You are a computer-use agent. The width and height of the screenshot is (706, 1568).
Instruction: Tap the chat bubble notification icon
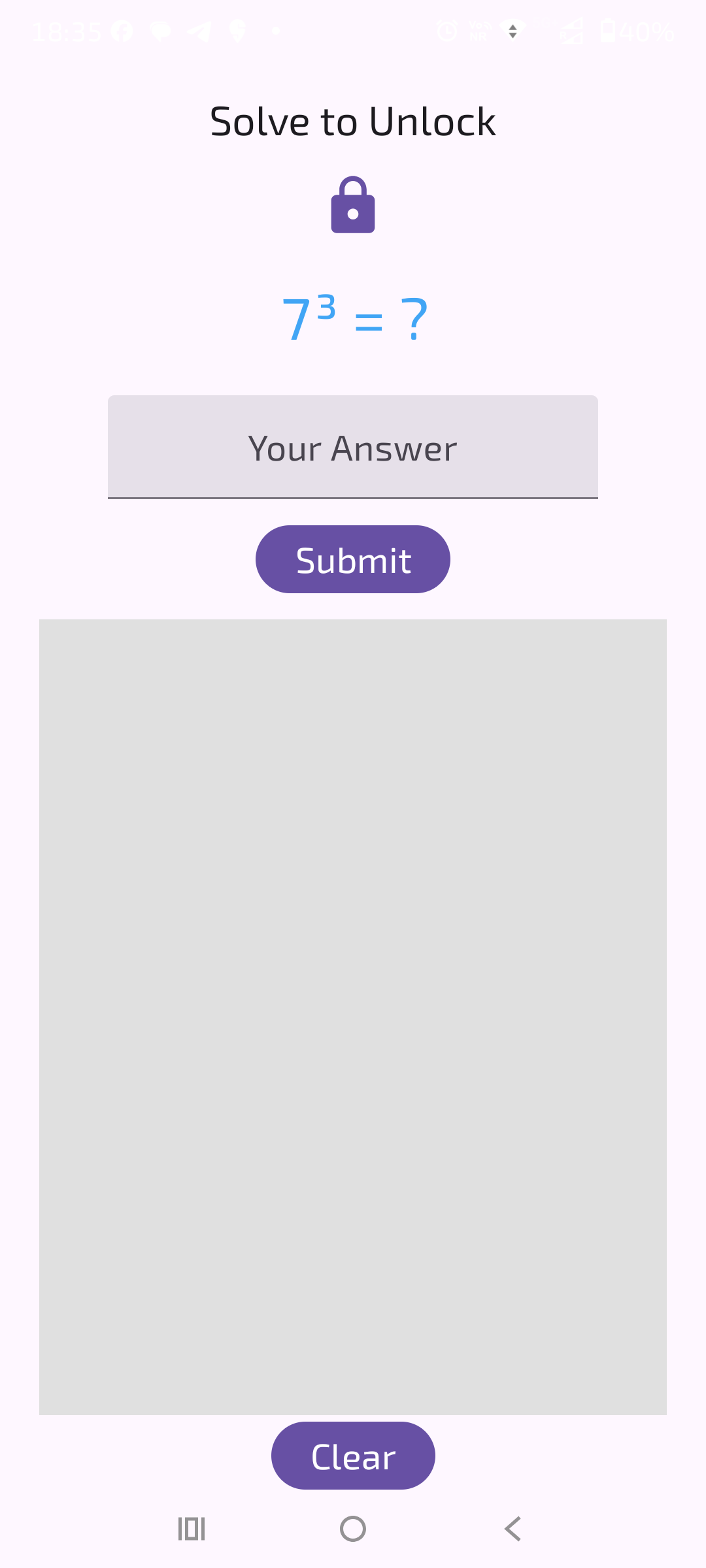[160, 31]
